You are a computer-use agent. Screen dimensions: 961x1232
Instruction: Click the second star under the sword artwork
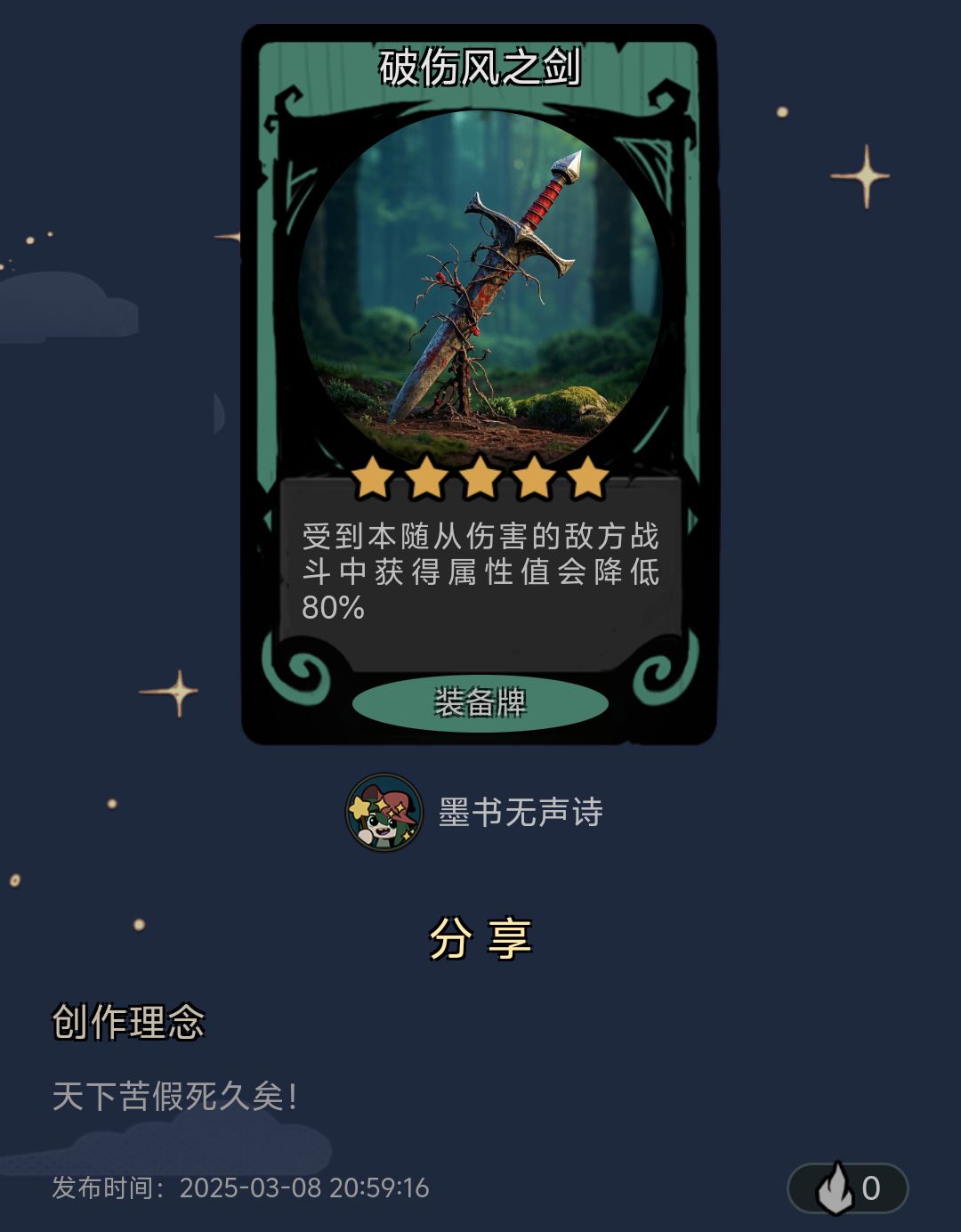click(x=426, y=477)
